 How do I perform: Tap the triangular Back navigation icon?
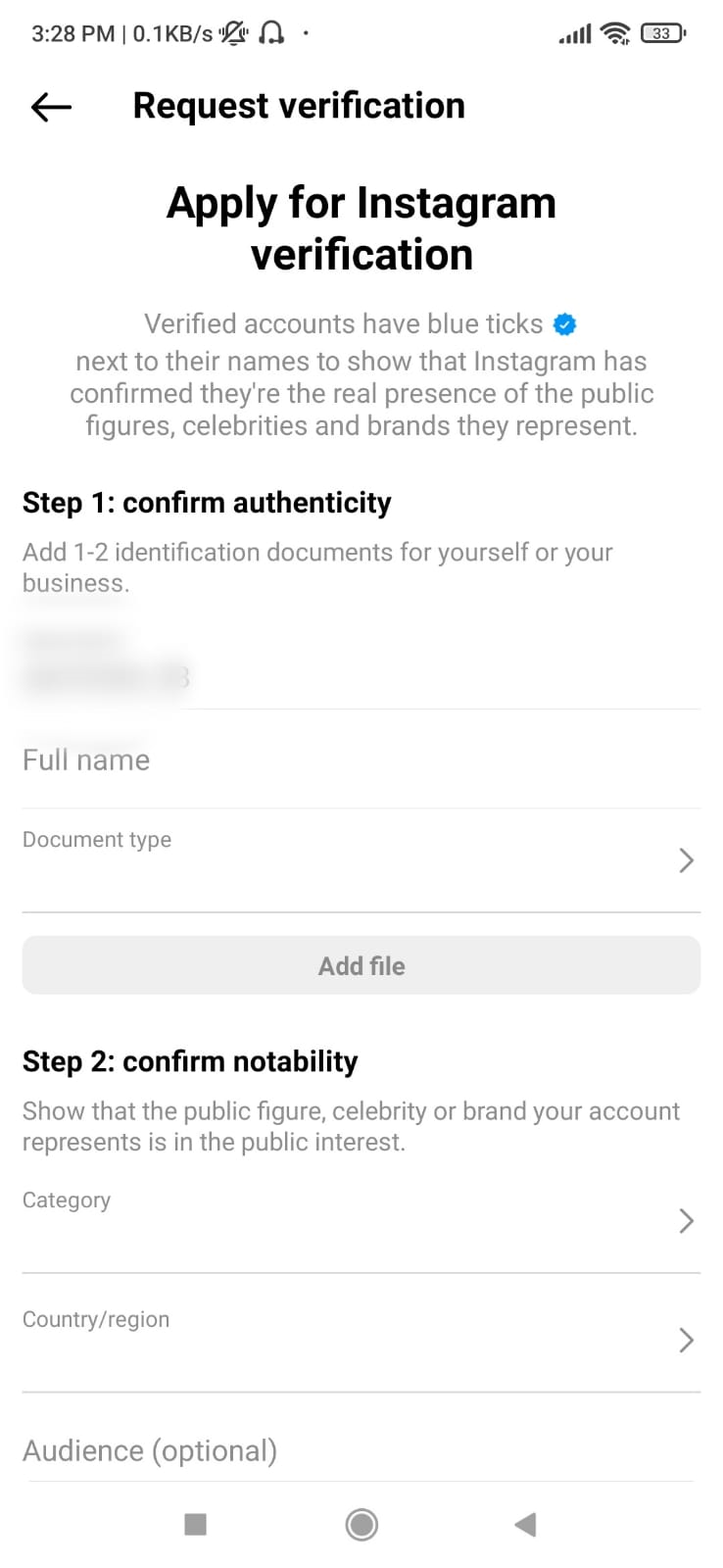click(525, 1525)
